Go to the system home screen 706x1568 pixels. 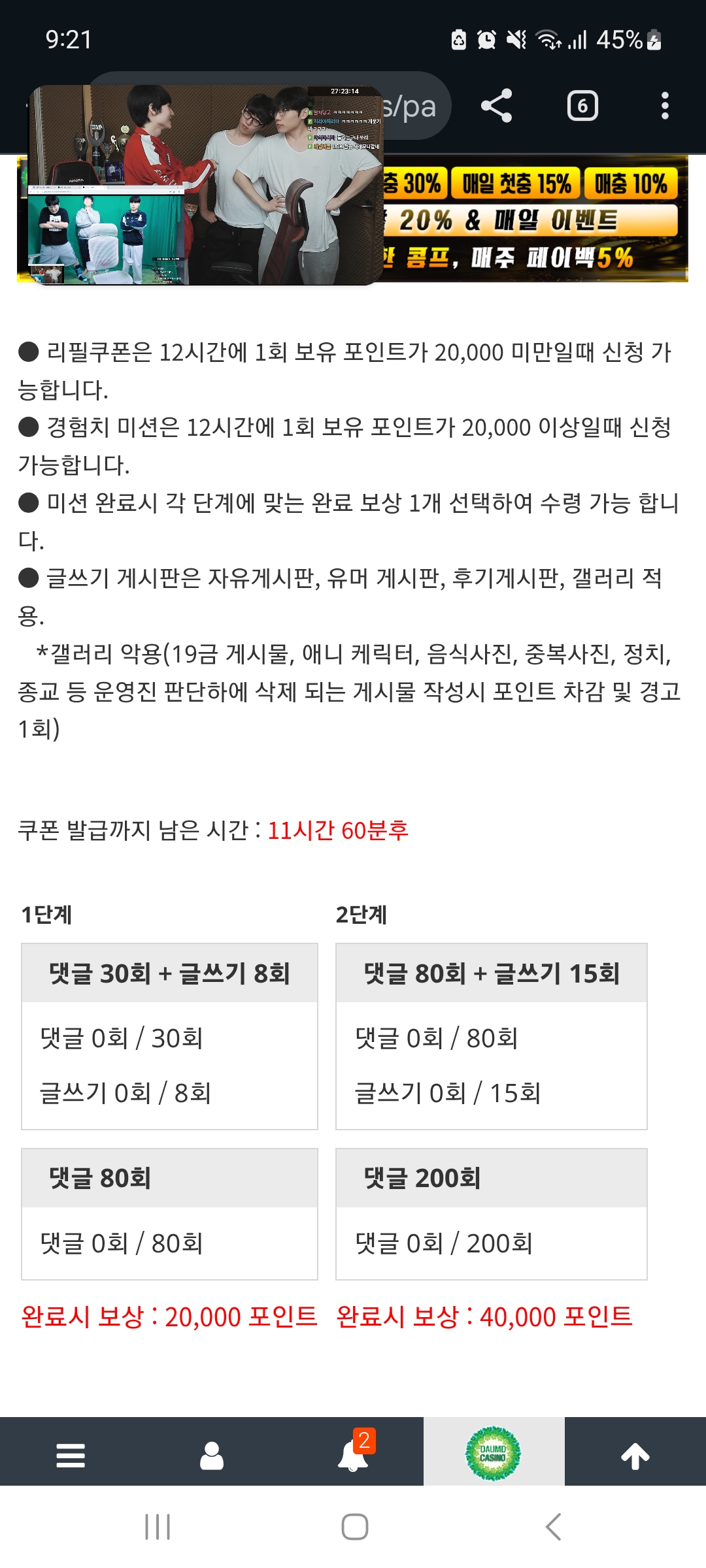(354, 1527)
